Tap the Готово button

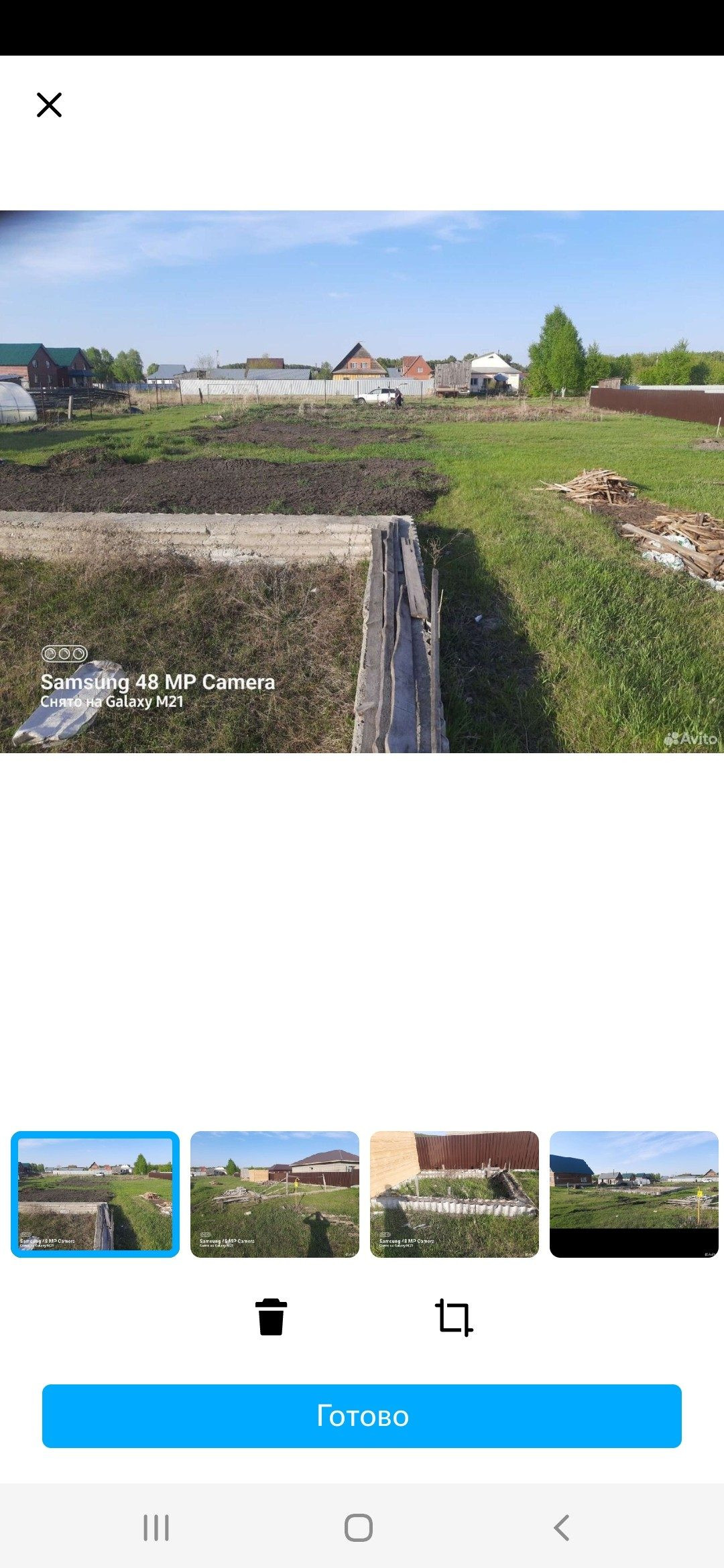(362, 1416)
